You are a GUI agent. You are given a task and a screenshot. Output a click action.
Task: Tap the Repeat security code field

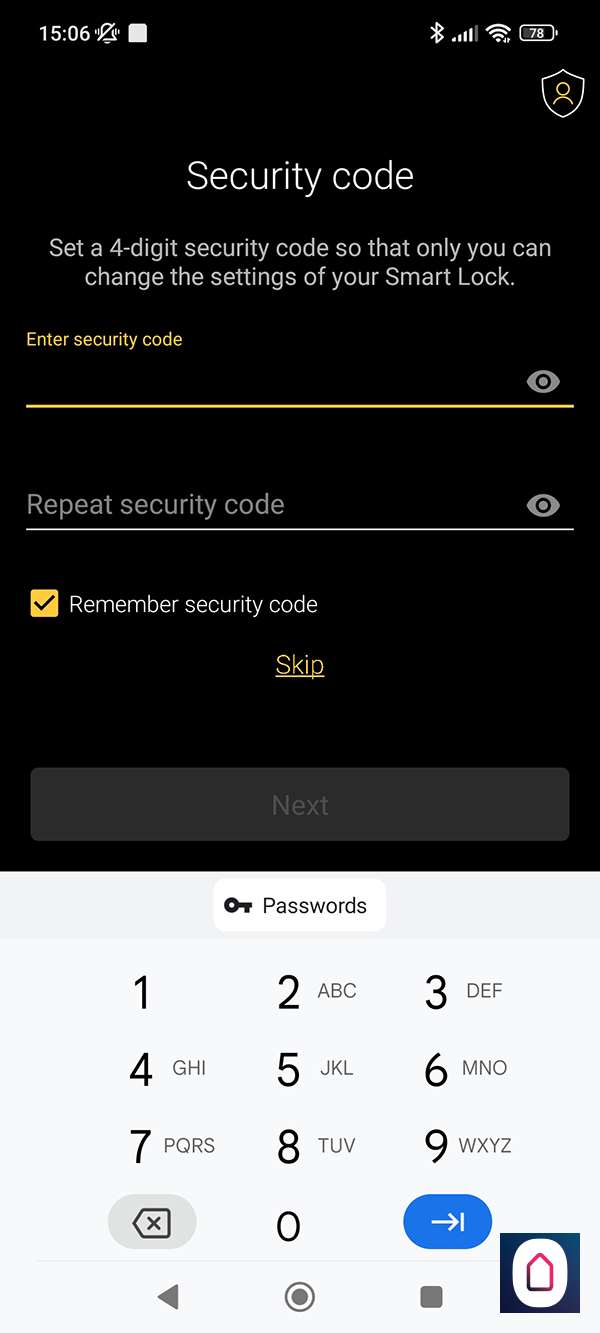[270, 505]
